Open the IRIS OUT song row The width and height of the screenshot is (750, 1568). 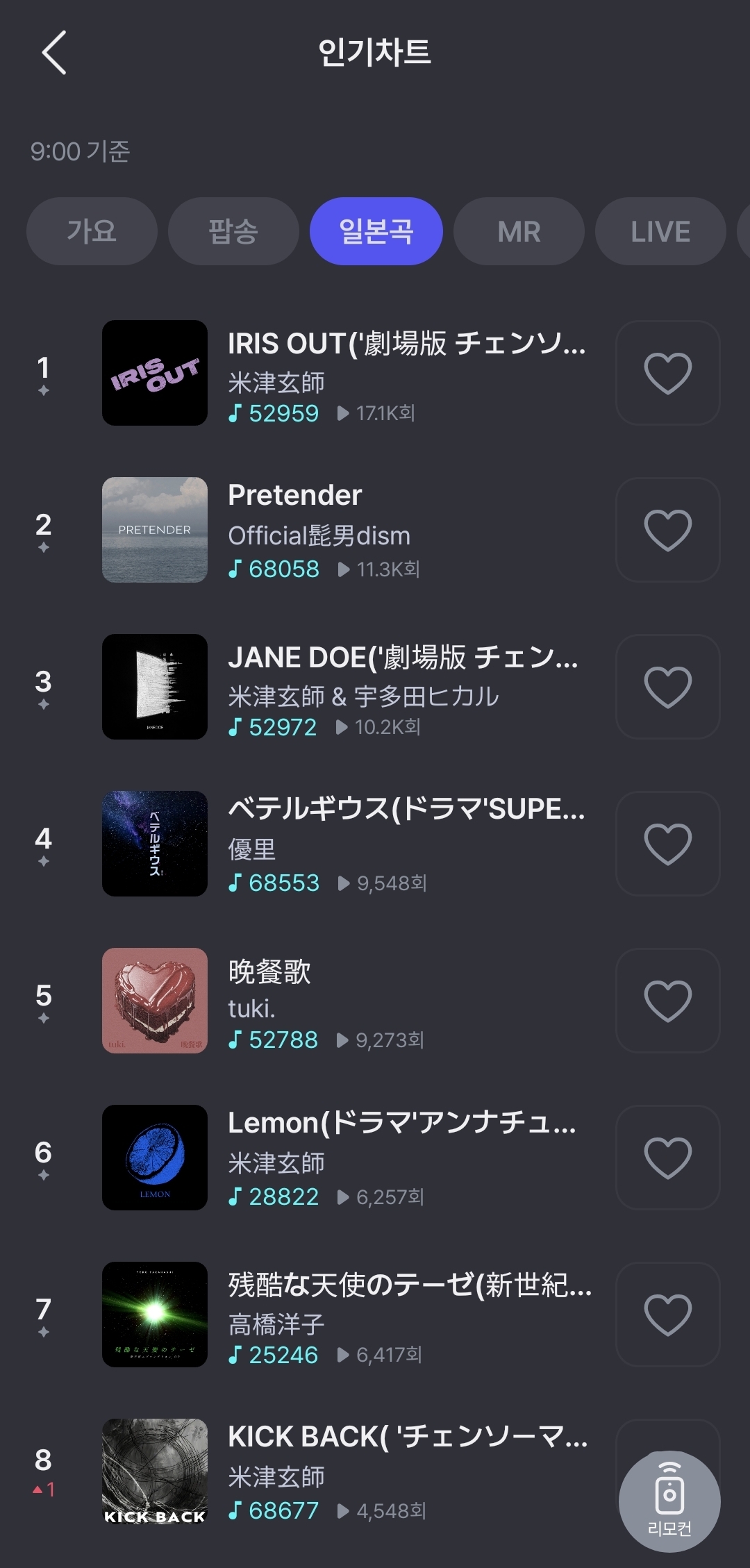406,373
